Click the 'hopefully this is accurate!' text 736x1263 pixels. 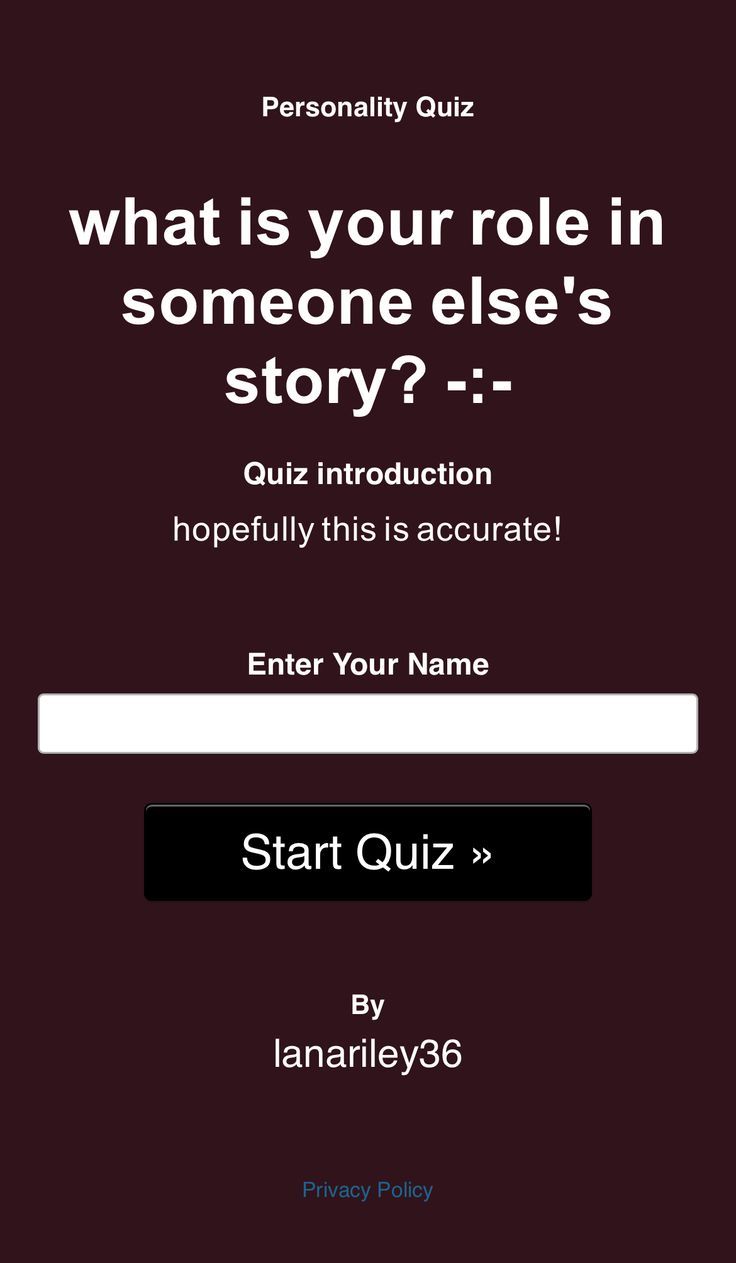(x=367, y=530)
